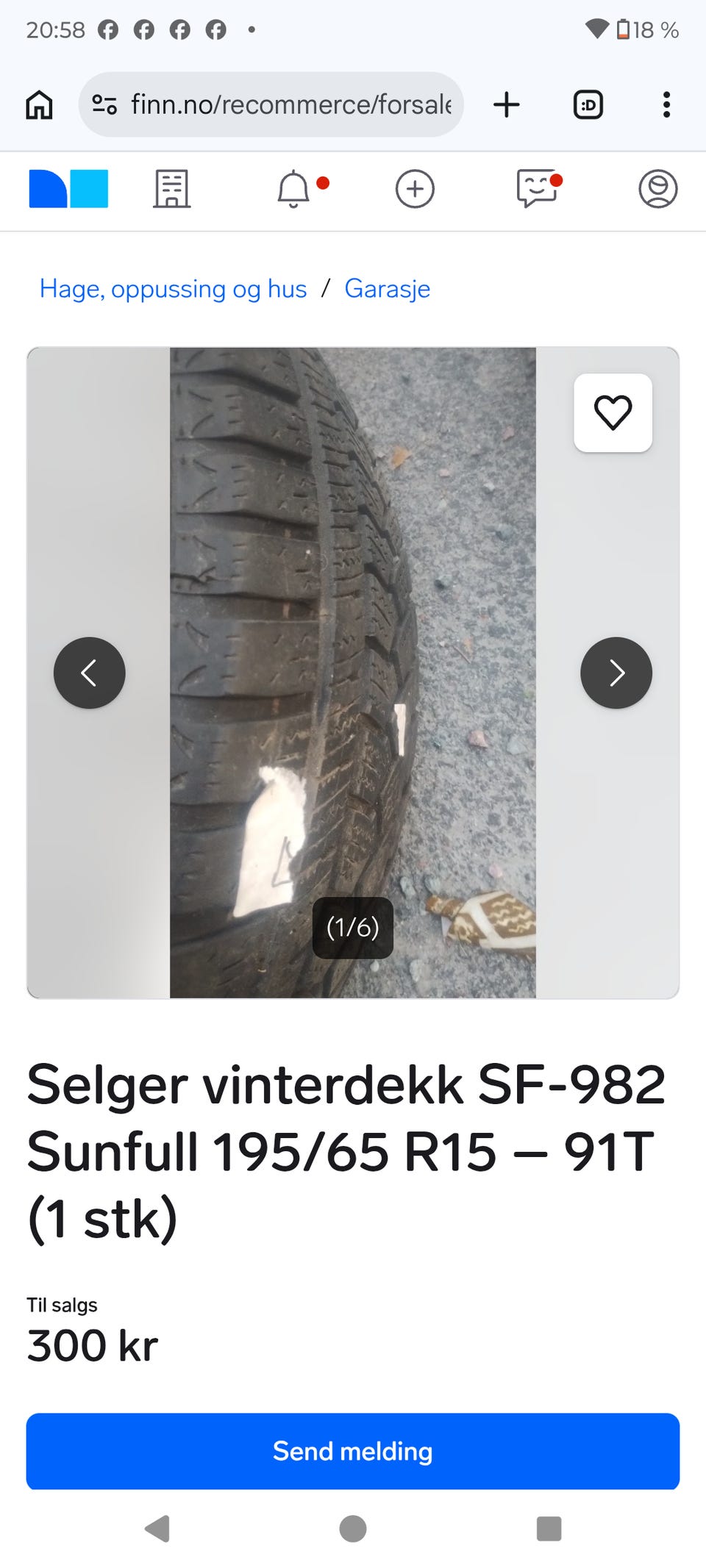Viewport: 706px width, 1568px height.
Task: Create a new ad with plus icon
Action: pos(415,189)
